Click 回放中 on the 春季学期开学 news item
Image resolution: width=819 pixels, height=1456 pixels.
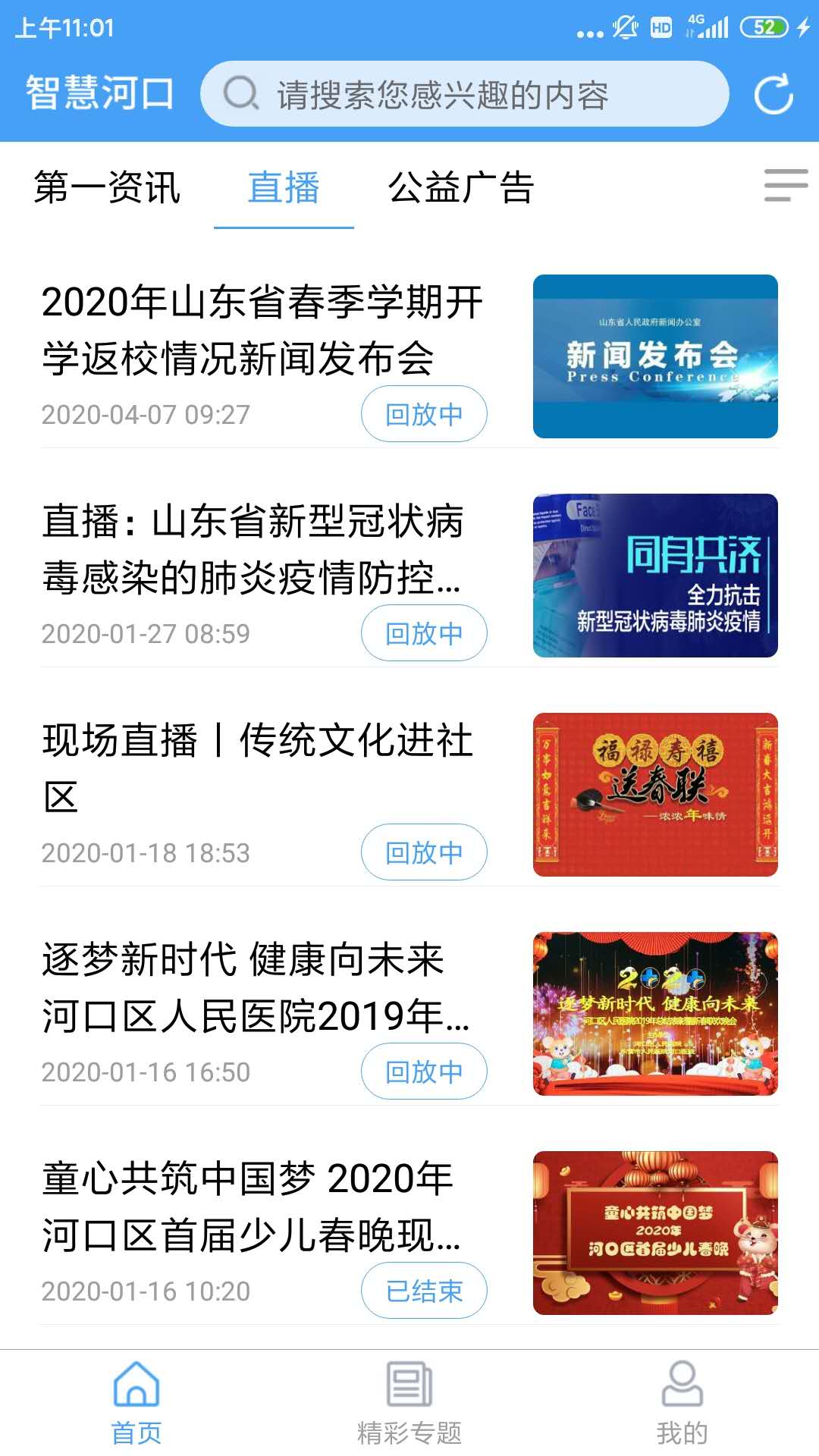pos(423,414)
